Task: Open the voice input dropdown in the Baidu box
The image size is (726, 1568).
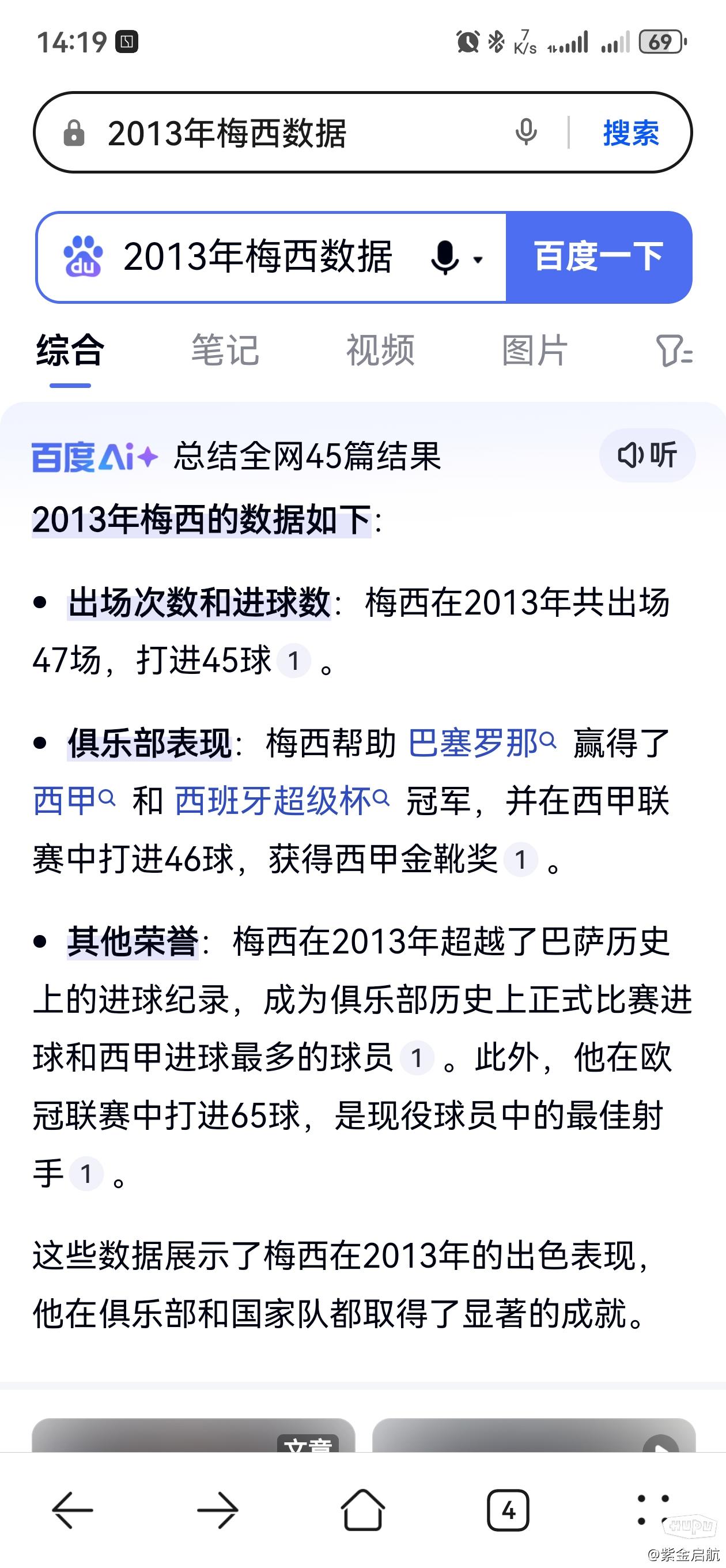Action: 456,258
